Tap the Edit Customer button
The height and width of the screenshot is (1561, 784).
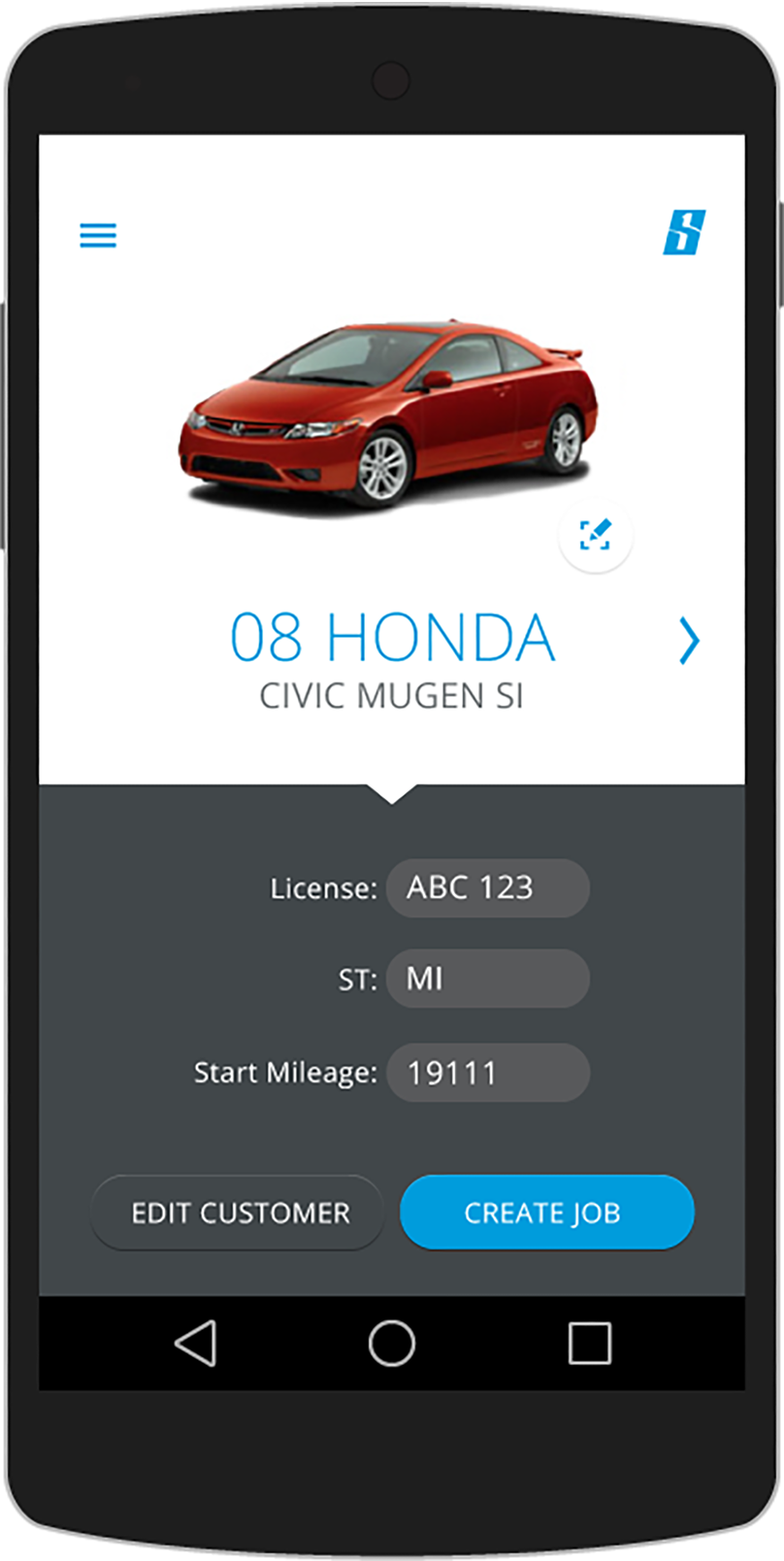point(238,1212)
